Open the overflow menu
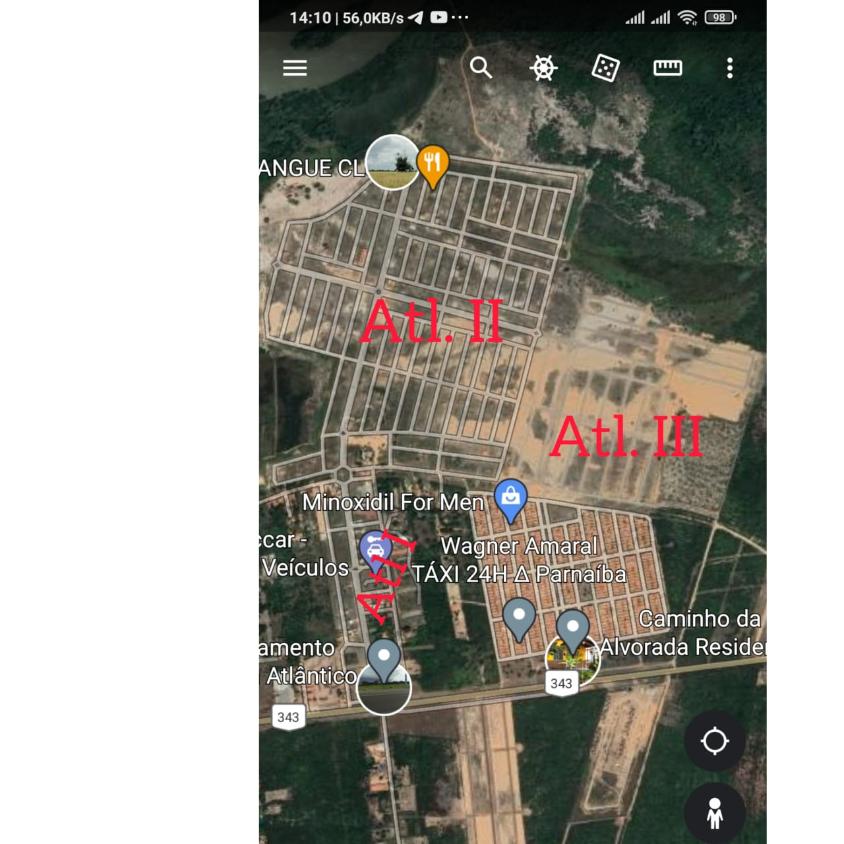 click(729, 68)
